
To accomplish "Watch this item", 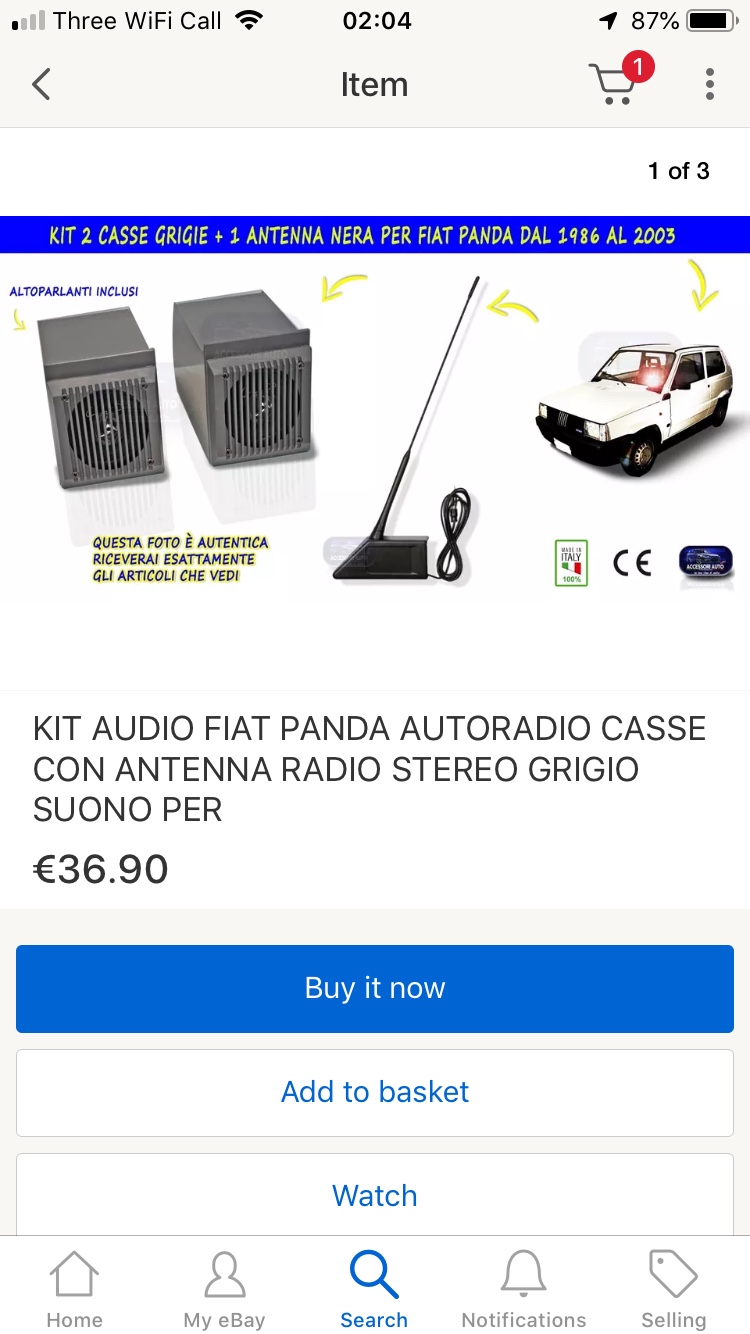I will pos(375,1194).
